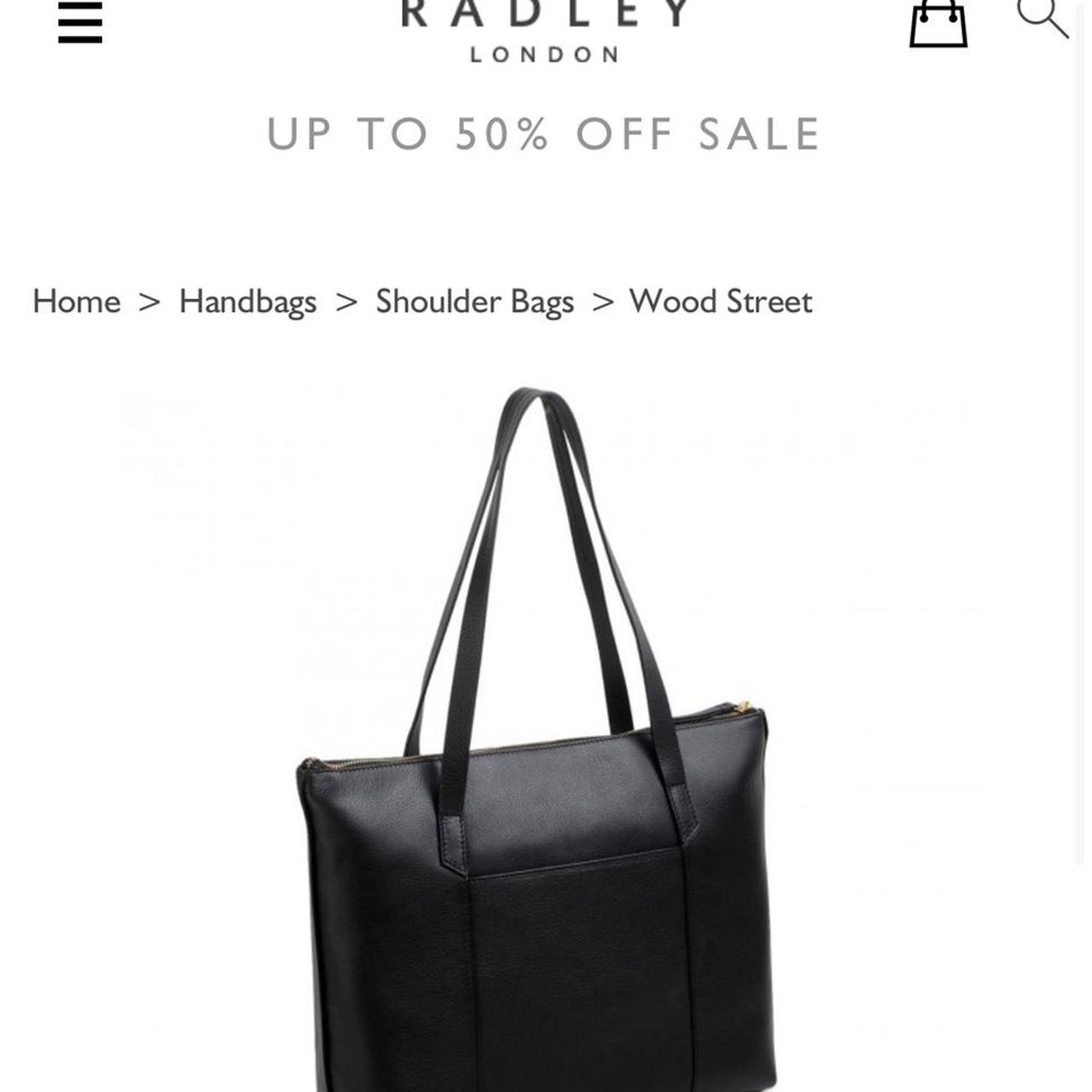Open the Shoulder Bags breadcrumb link

(x=474, y=301)
